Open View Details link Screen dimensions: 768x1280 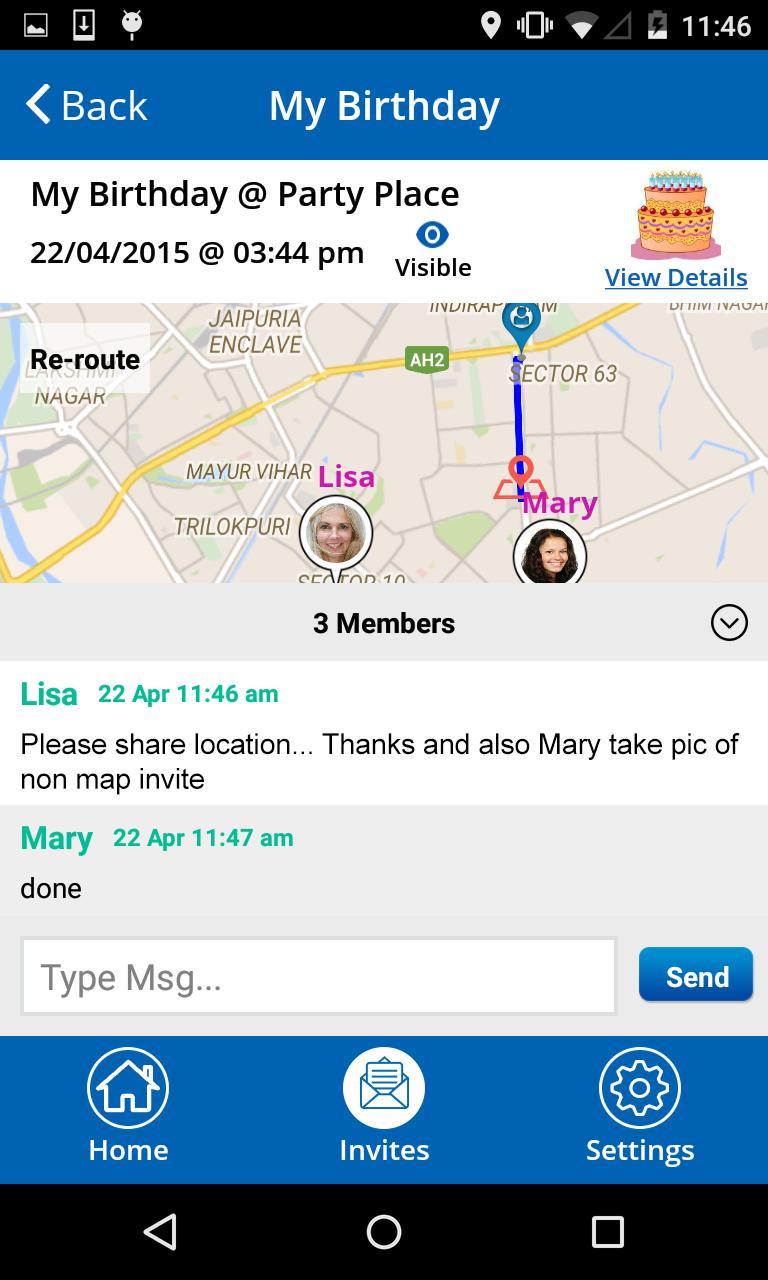pos(675,277)
